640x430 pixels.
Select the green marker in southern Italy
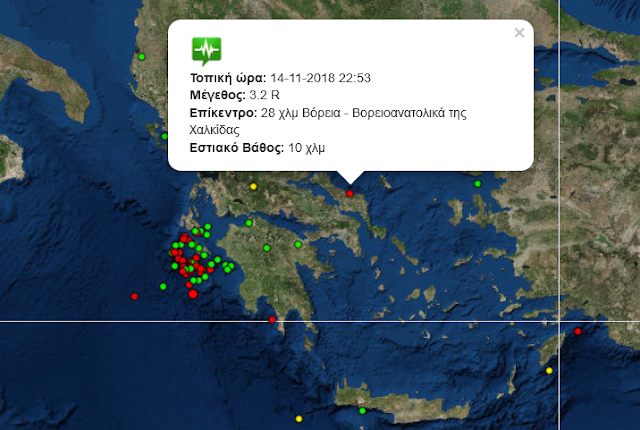point(142,57)
